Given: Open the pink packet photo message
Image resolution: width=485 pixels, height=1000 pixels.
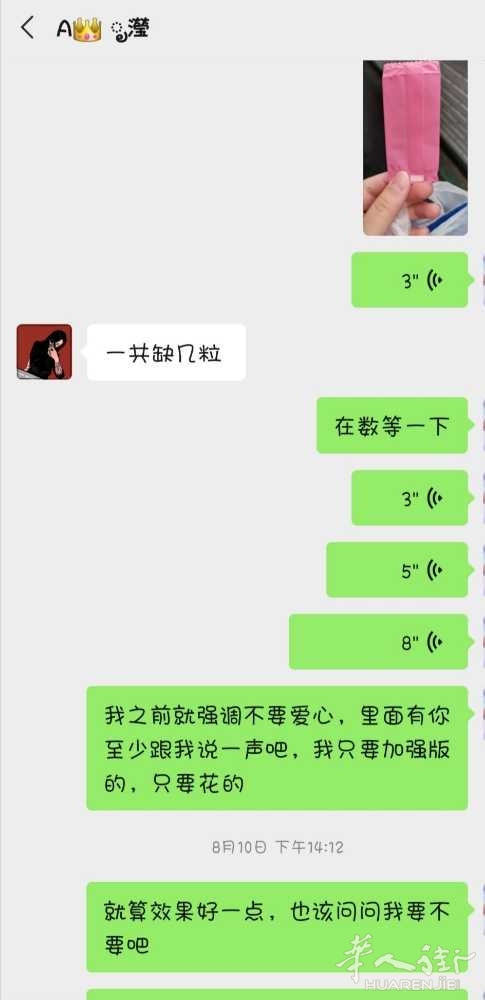Looking at the screenshot, I should [415, 148].
